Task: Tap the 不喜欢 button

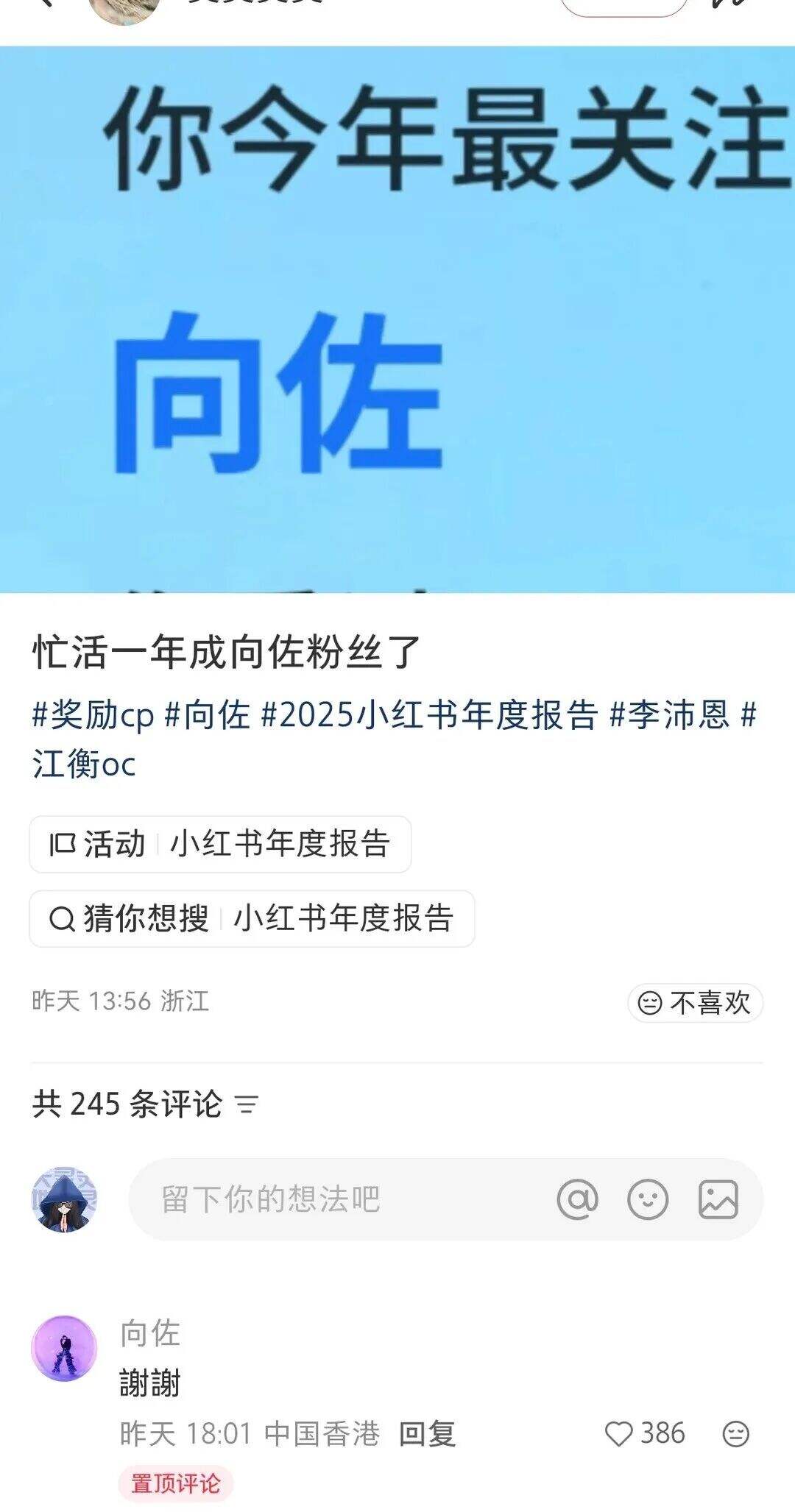Action: point(697,1001)
